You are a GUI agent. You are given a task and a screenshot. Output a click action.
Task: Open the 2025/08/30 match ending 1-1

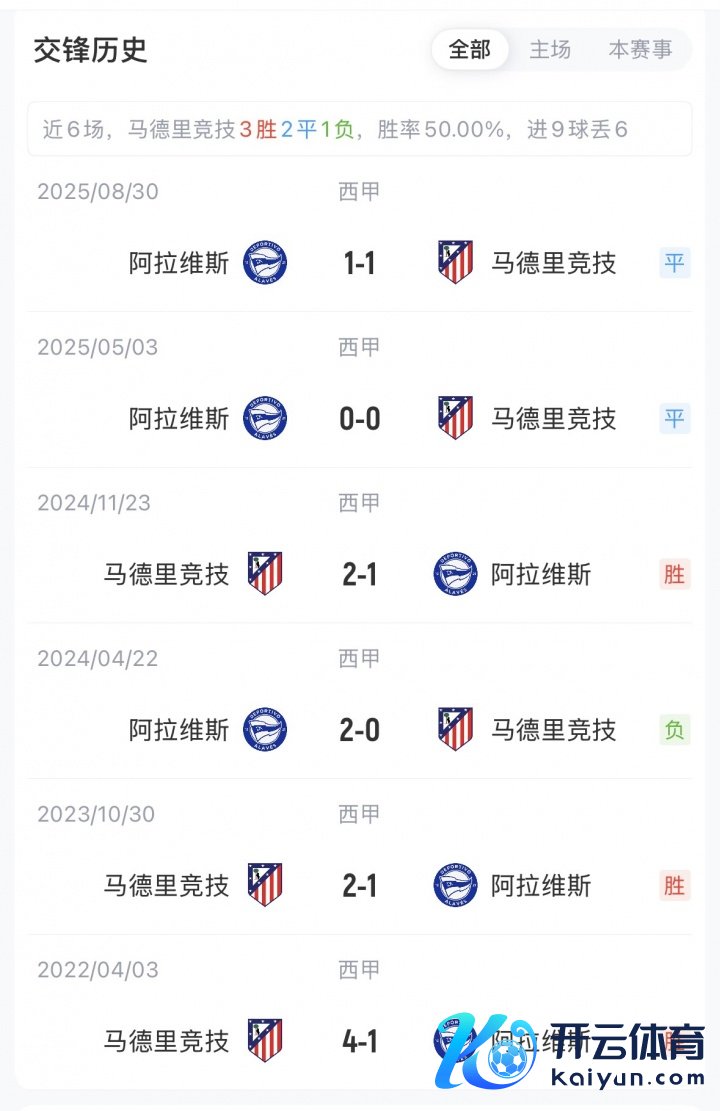pos(359,263)
